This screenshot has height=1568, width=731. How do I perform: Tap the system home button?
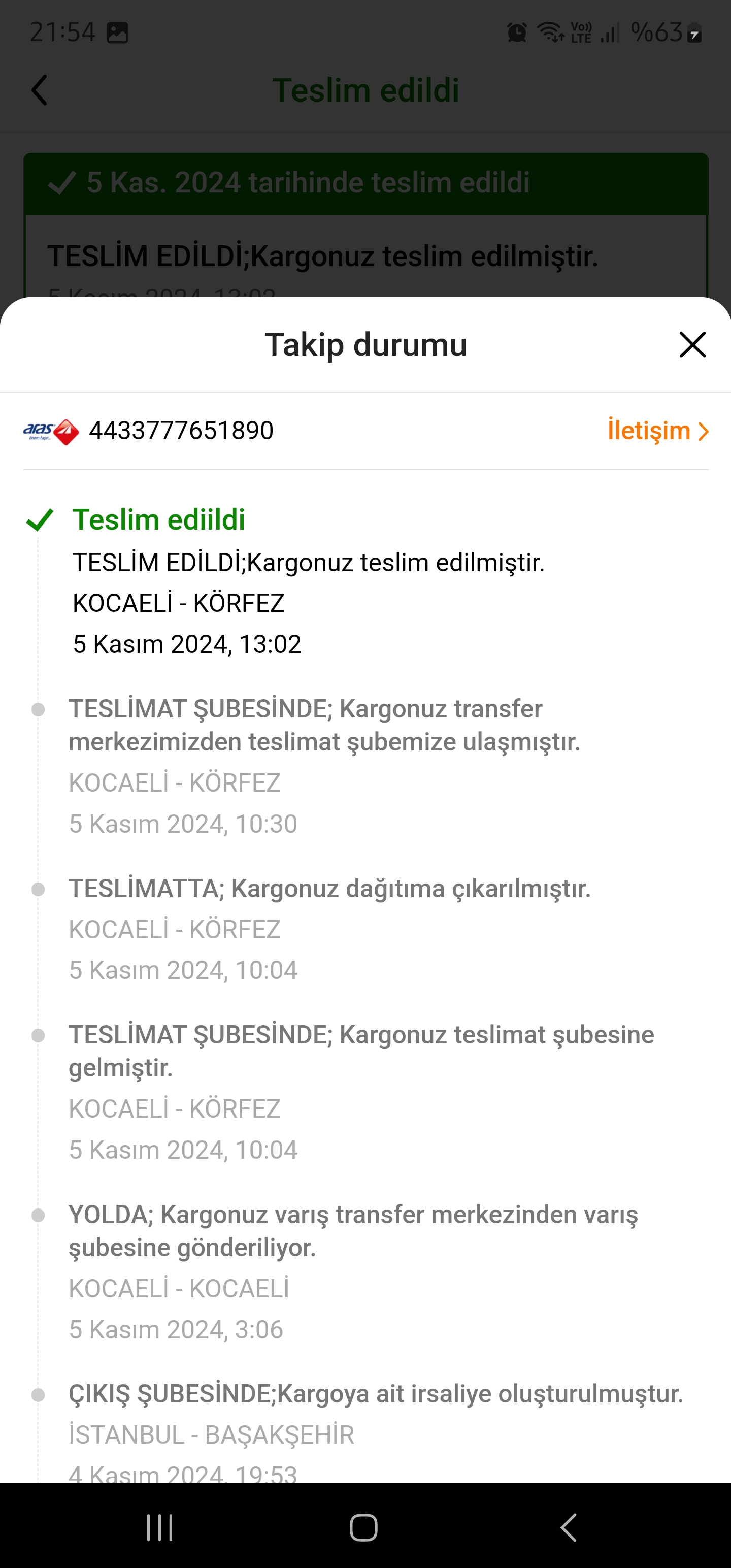click(x=363, y=1527)
